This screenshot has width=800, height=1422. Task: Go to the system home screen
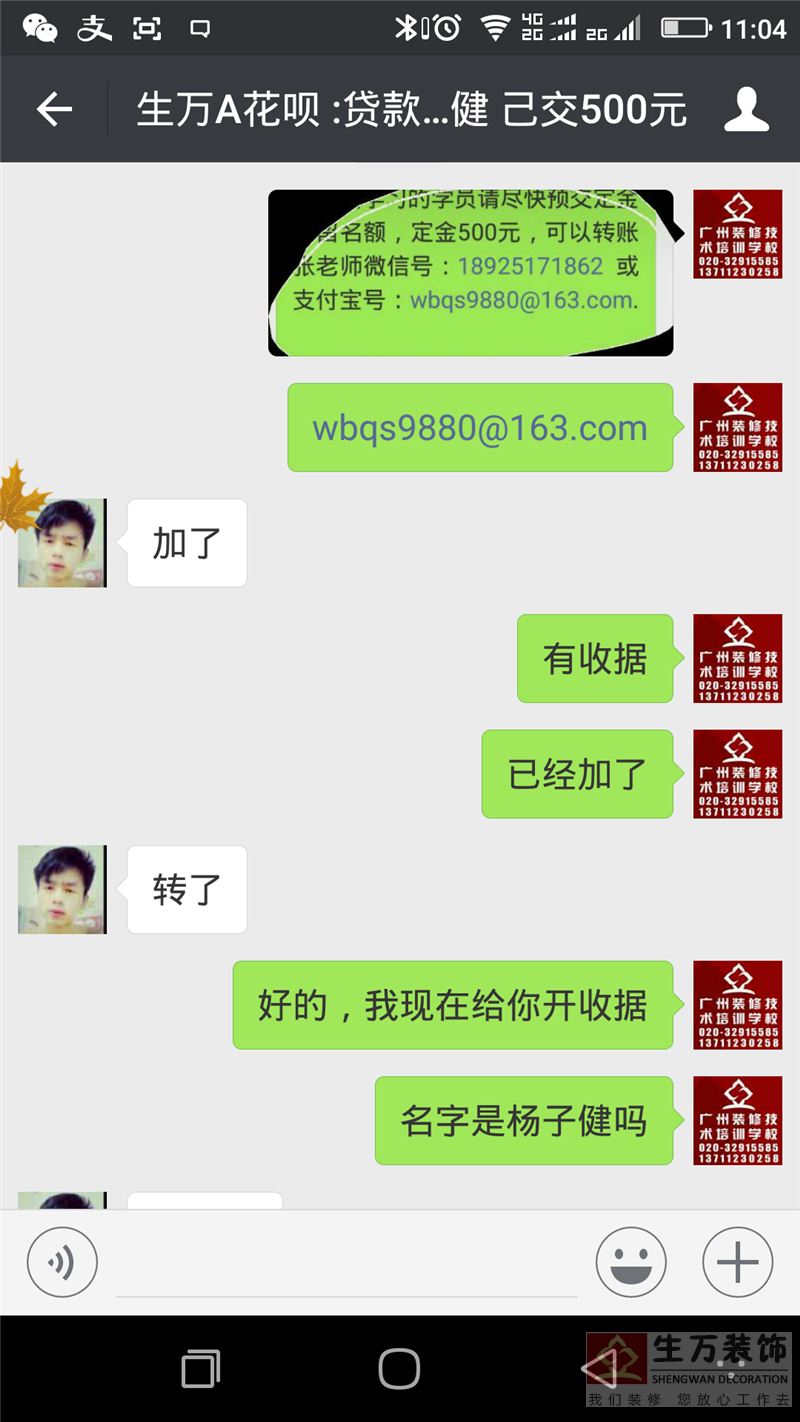tap(399, 1368)
